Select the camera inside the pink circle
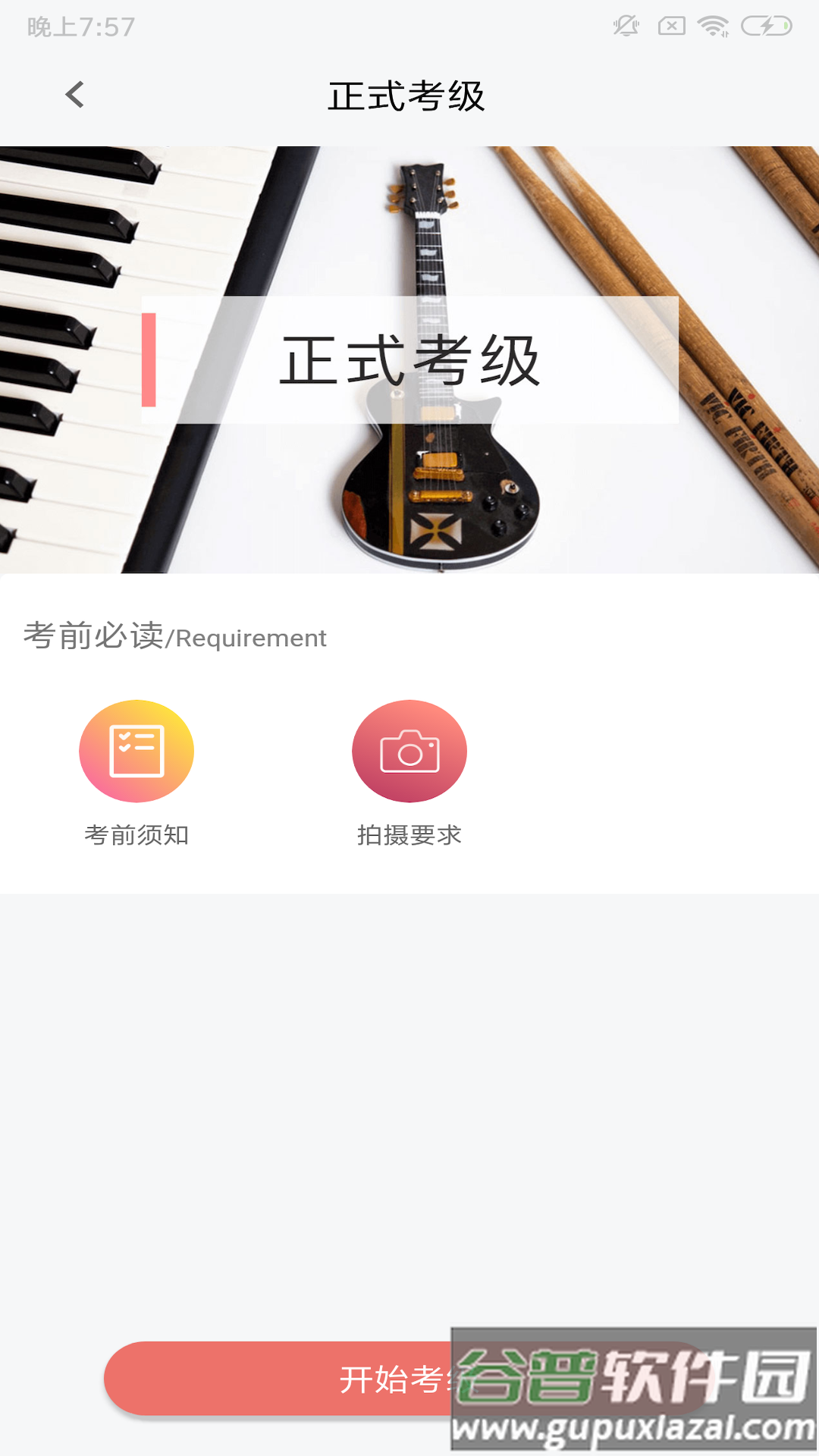This screenshot has width=819, height=1456. 409,751
